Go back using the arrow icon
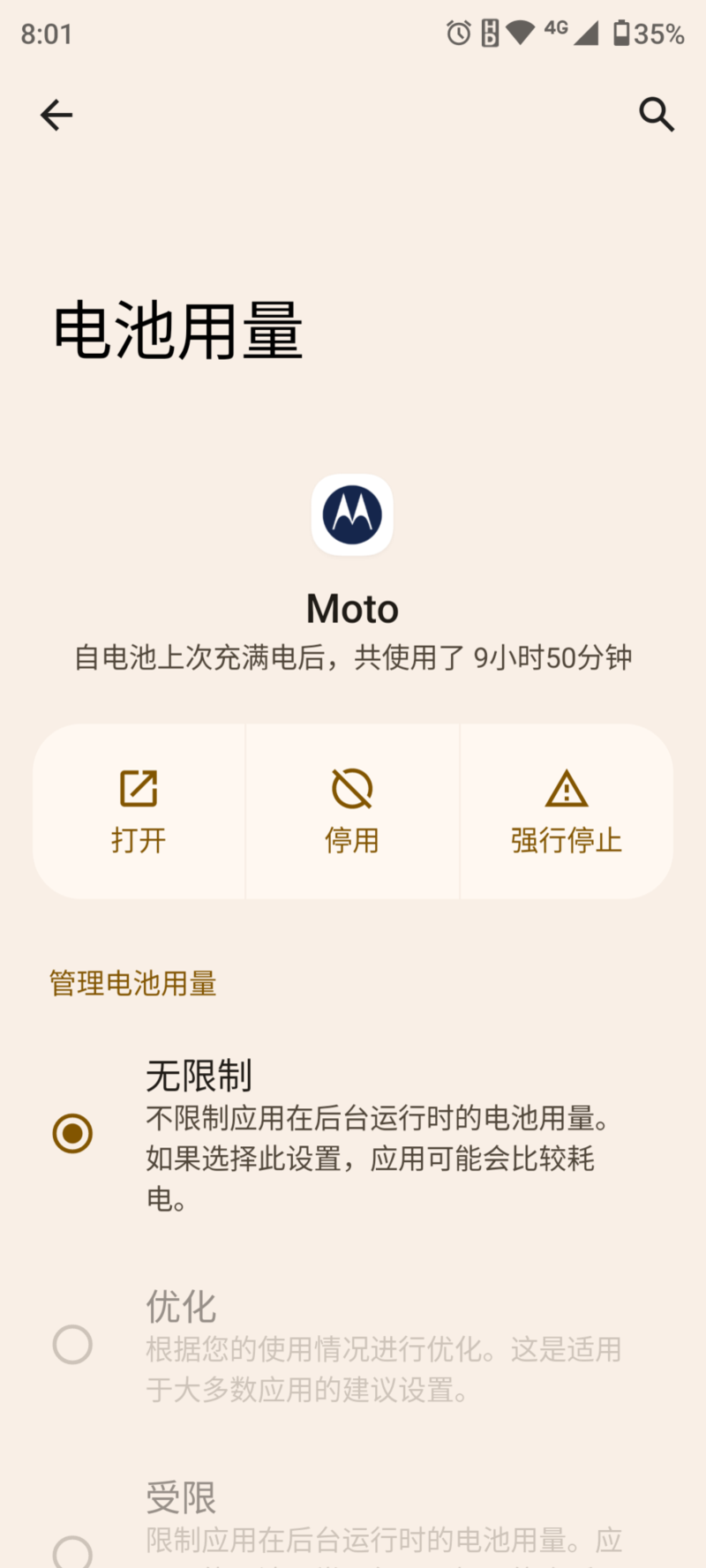706x1568 pixels. (x=56, y=115)
